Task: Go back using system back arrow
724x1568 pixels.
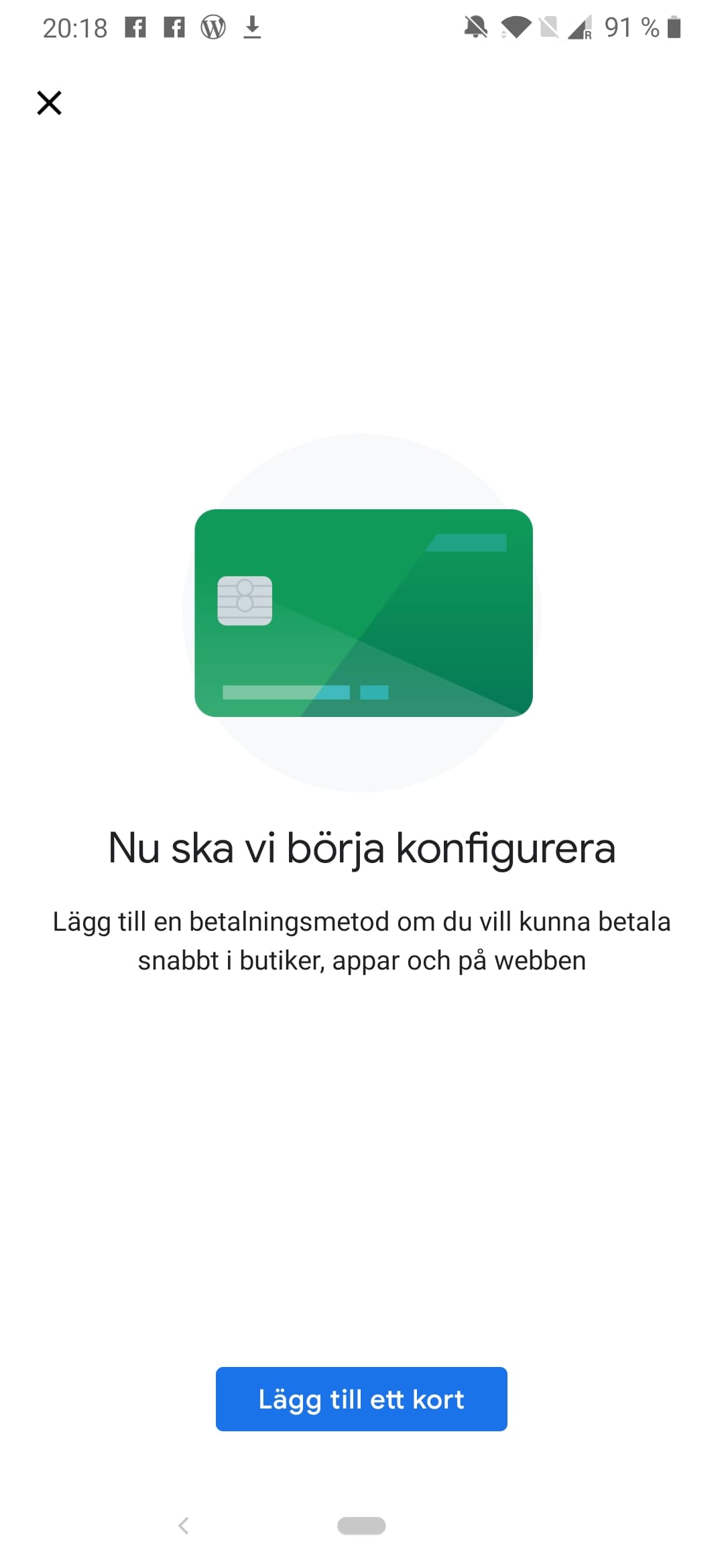Action: click(184, 1526)
